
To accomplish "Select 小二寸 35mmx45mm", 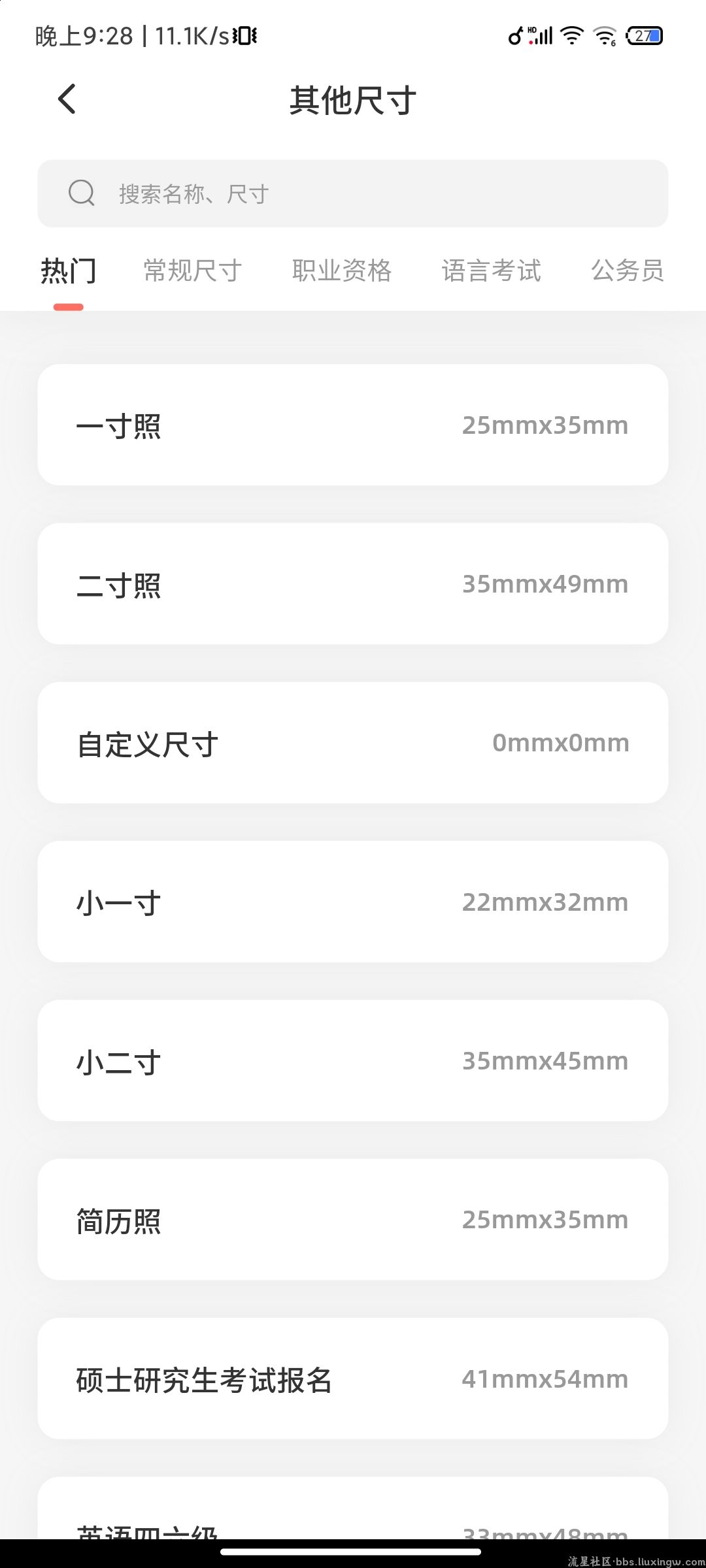I will coord(353,1060).
